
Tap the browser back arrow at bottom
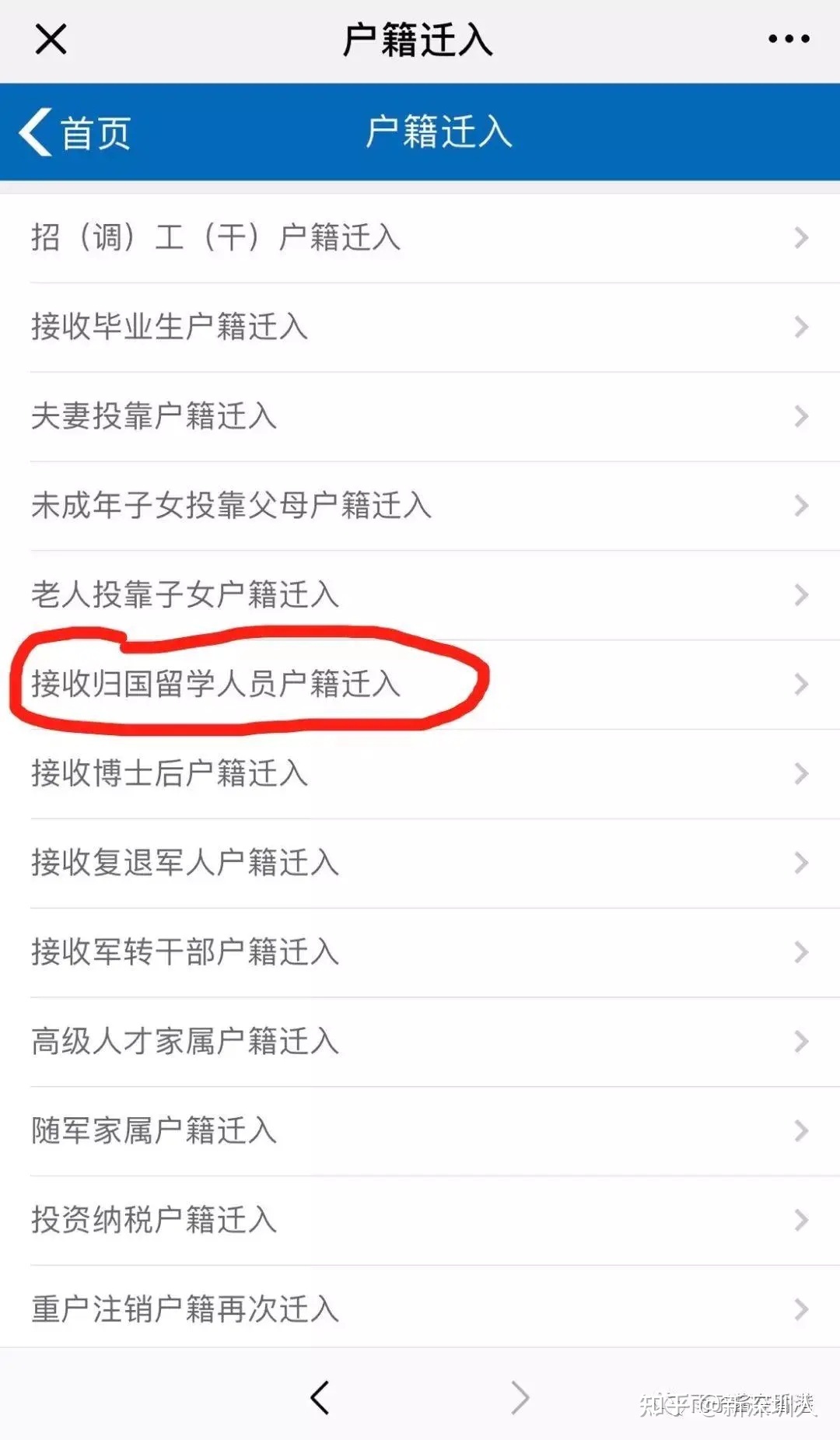320,1398
